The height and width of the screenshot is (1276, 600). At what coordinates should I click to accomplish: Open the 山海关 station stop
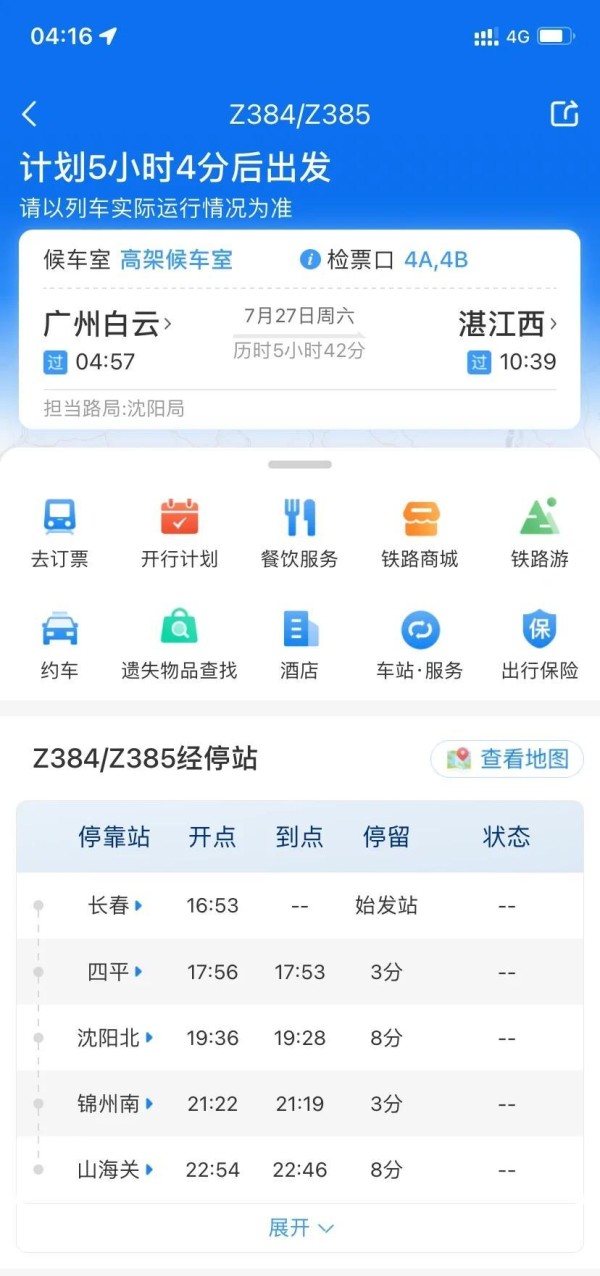click(115, 1169)
